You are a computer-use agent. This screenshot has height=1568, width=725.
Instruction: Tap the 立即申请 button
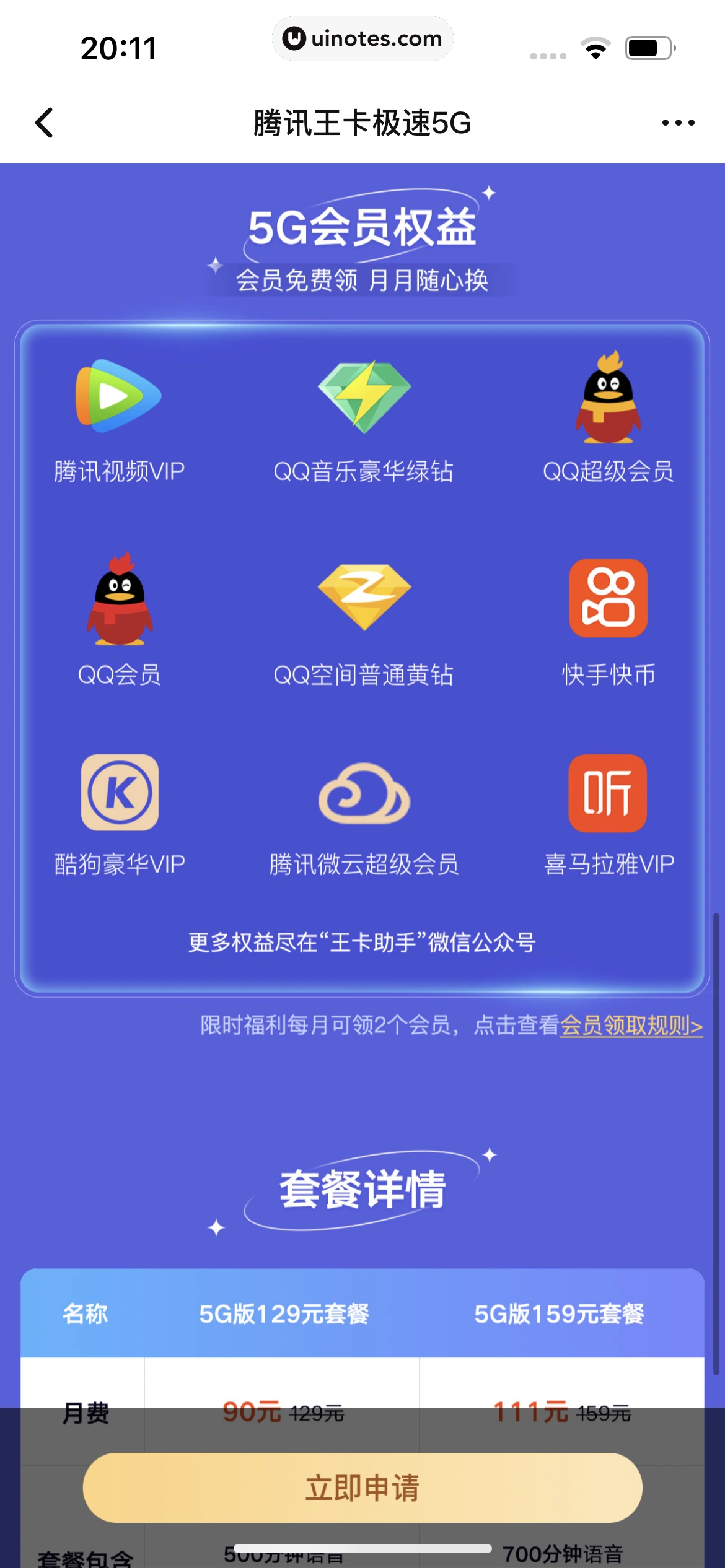(362, 1487)
